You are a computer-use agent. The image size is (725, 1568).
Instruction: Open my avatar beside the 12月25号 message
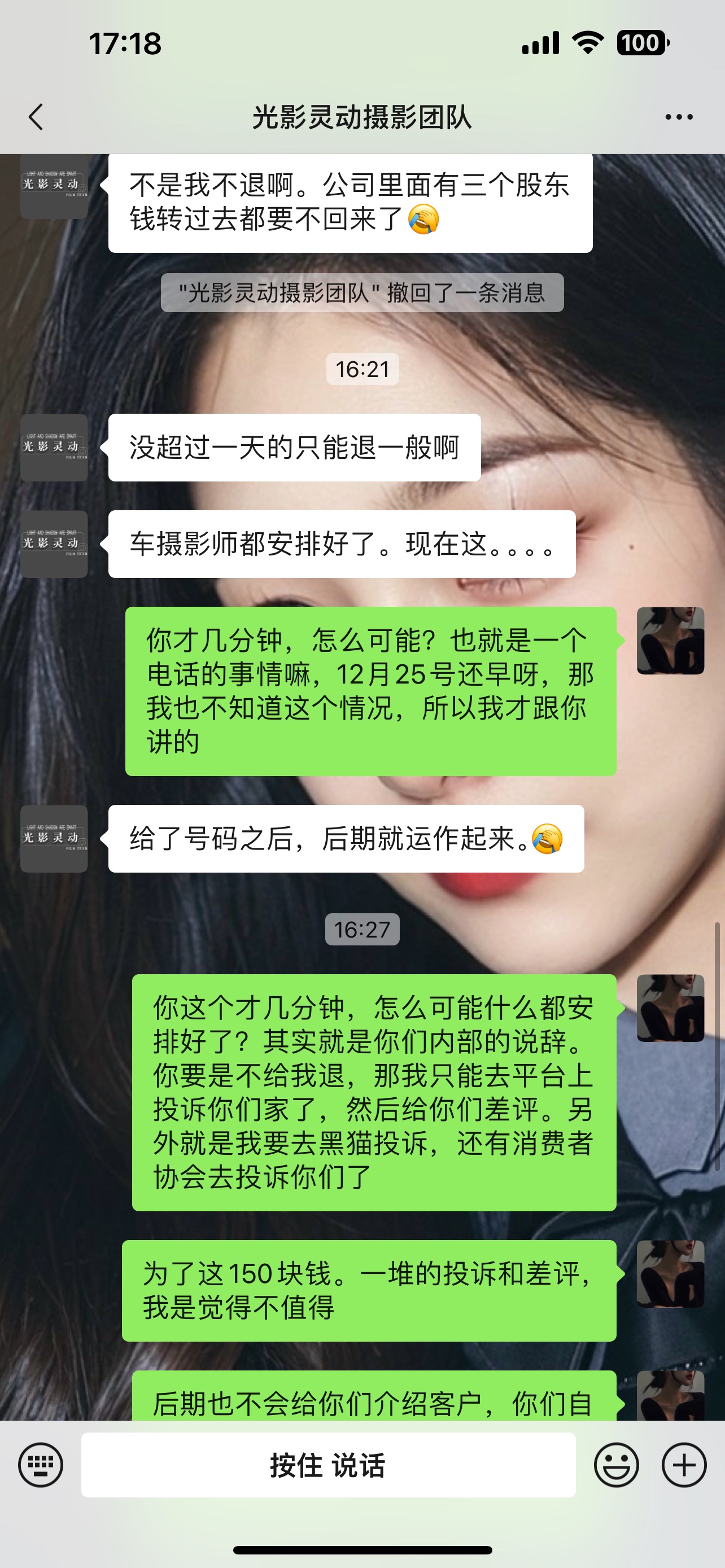click(x=670, y=640)
